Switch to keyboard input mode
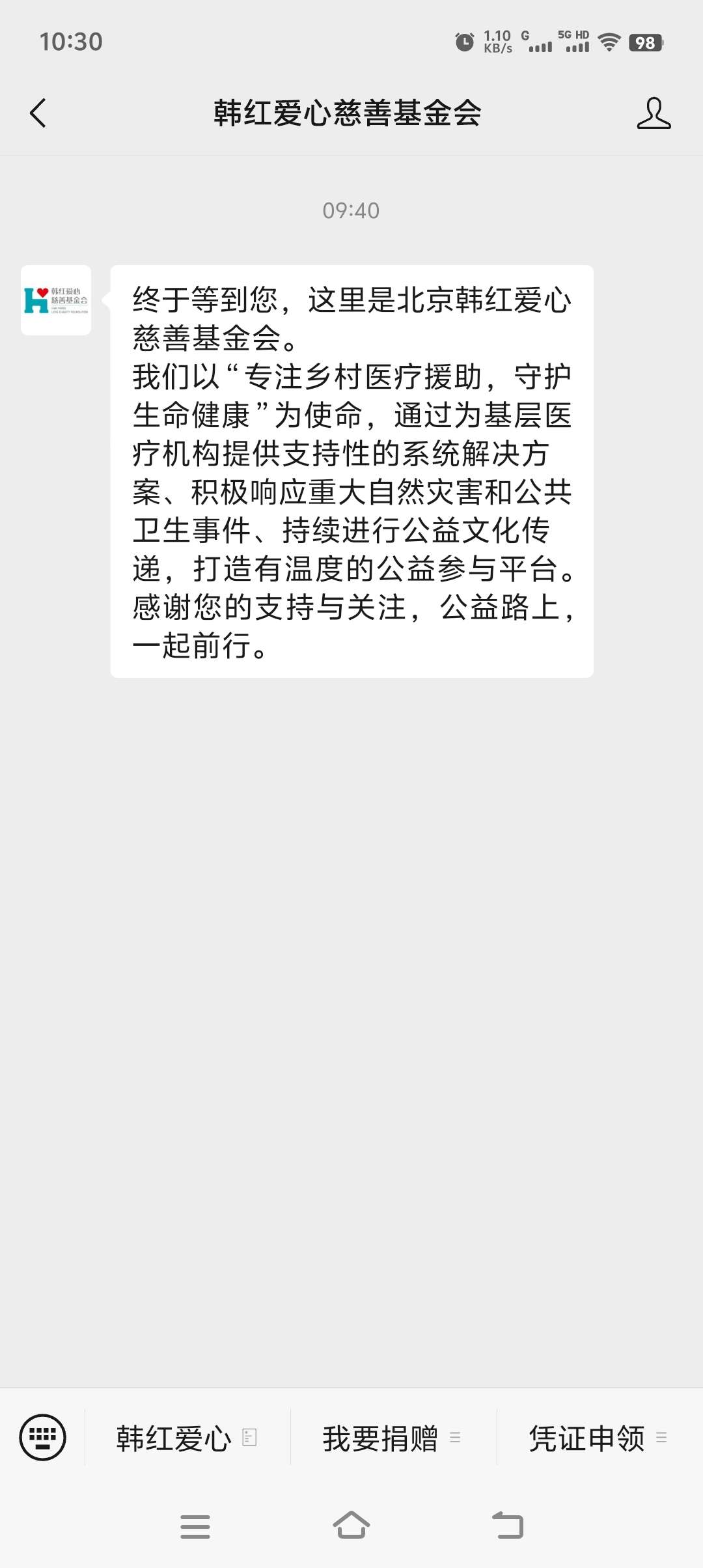The height and width of the screenshot is (1568, 703). coord(43,1437)
